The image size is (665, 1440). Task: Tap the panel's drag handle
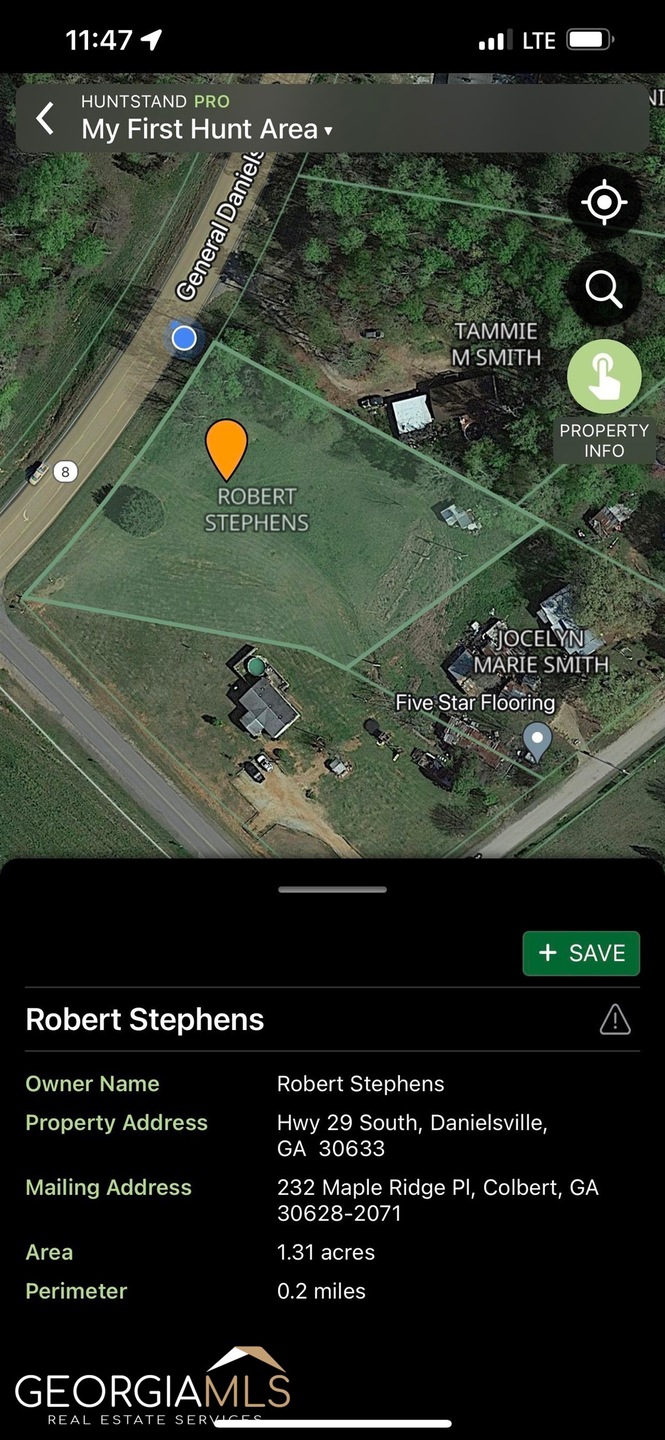(332, 889)
